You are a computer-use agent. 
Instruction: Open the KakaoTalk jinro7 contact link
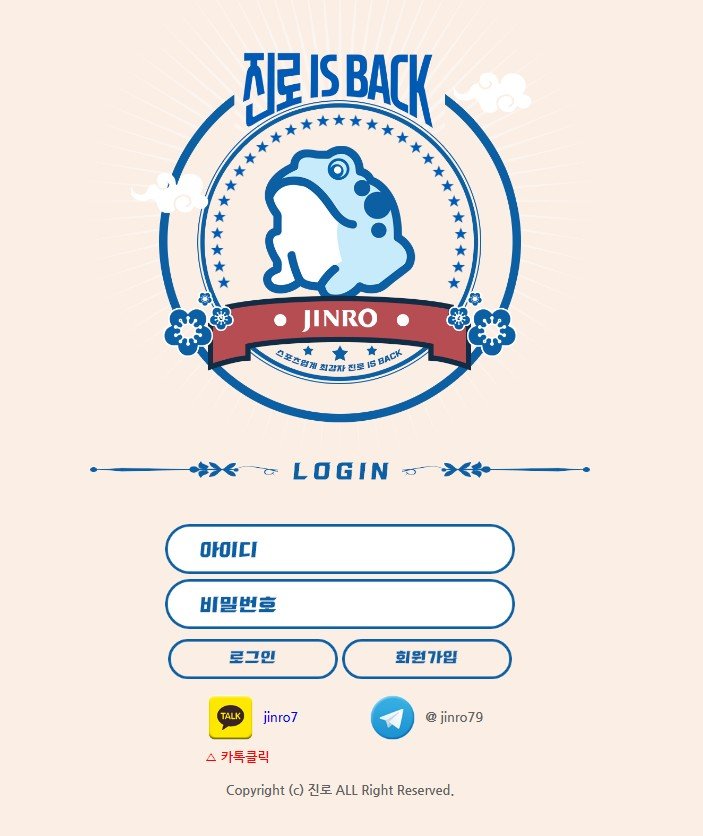[280, 717]
